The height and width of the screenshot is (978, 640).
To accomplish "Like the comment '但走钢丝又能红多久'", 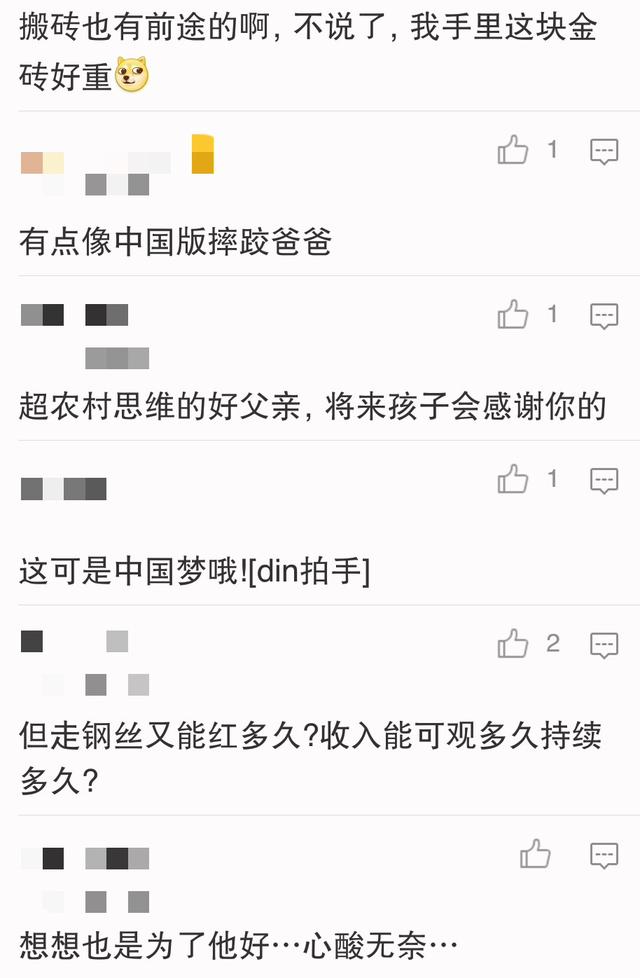I will coord(513,644).
